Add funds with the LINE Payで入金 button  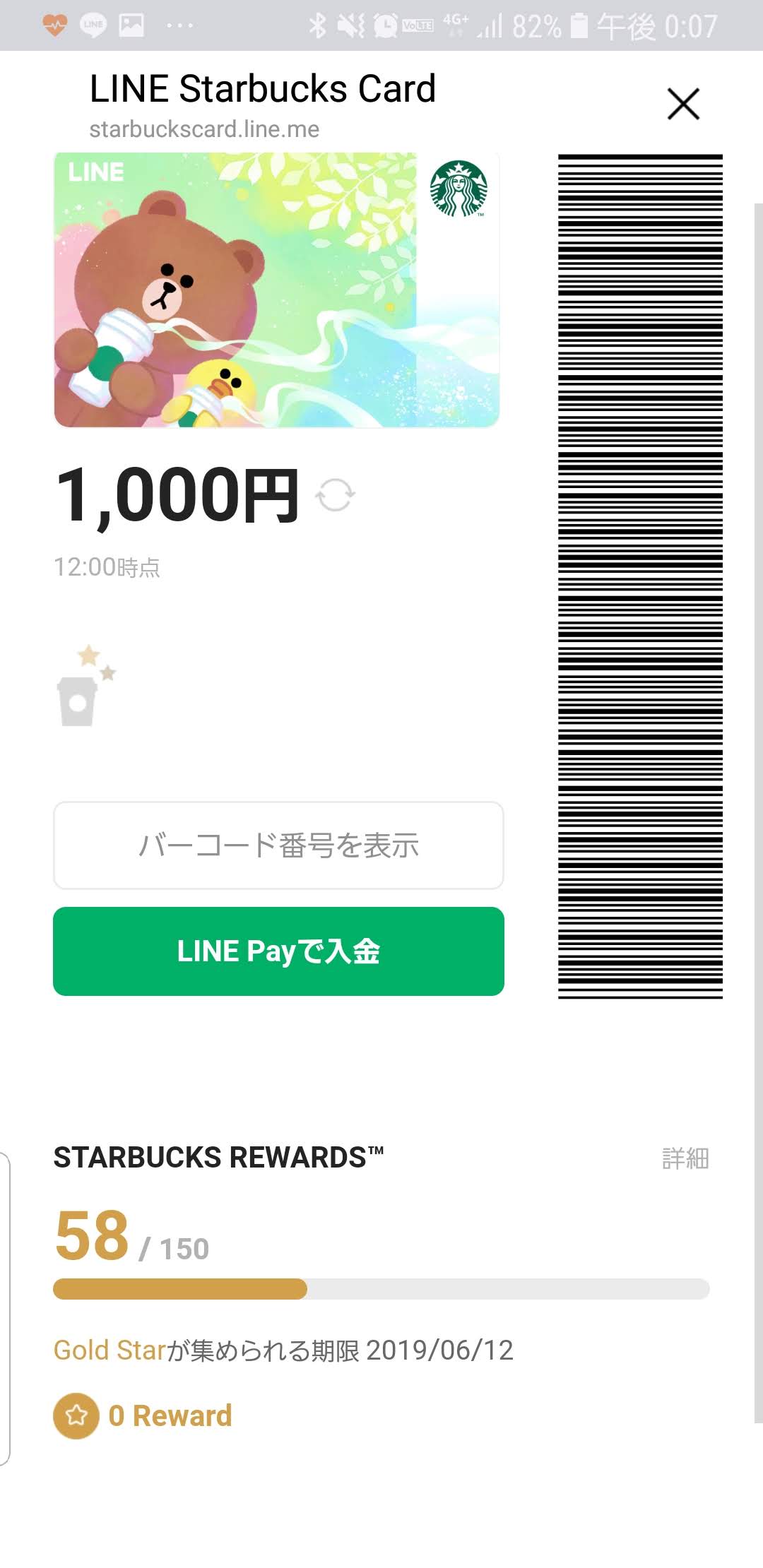278,951
